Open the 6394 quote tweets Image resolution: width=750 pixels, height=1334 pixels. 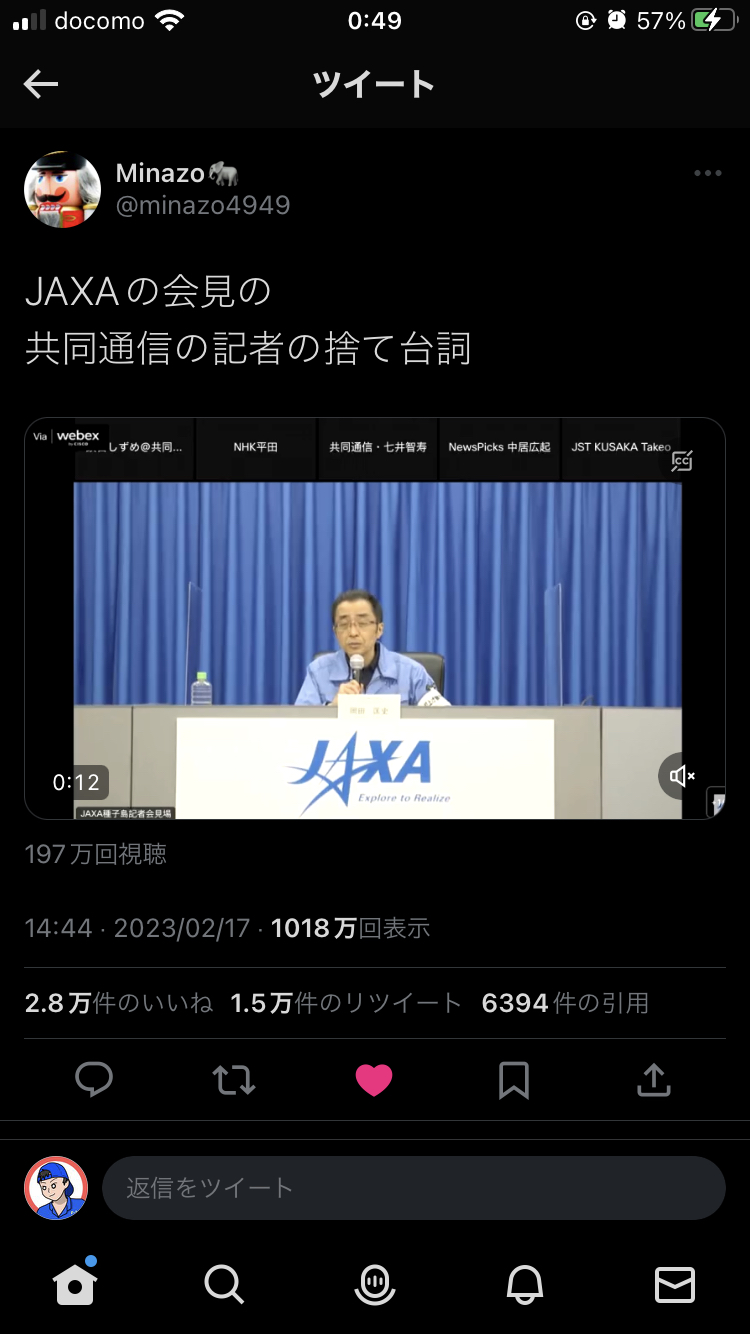[565, 1003]
